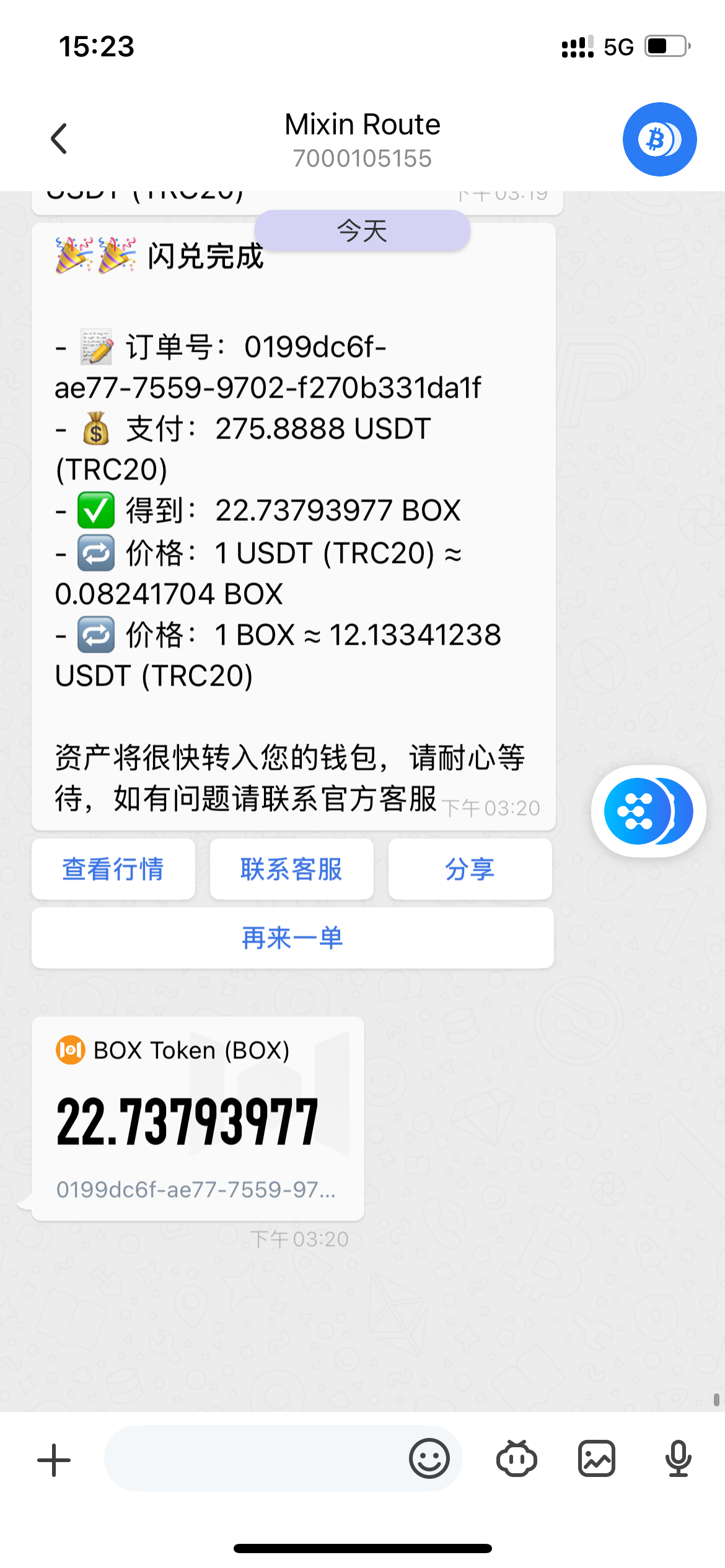
Task: Tap the microphone voice message icon
Action: pos(678,1458)
